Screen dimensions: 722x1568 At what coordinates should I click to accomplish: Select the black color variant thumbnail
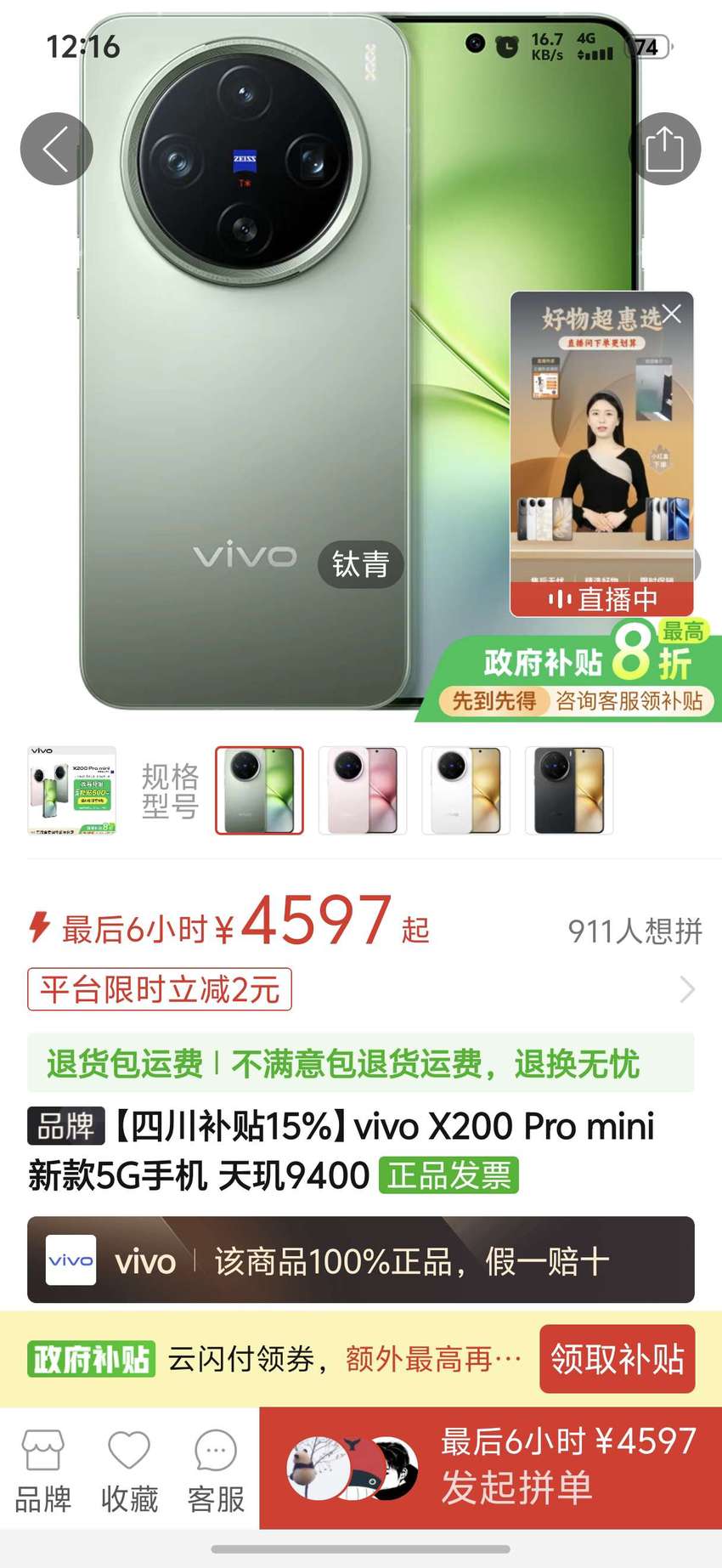(x=569, y=790)
